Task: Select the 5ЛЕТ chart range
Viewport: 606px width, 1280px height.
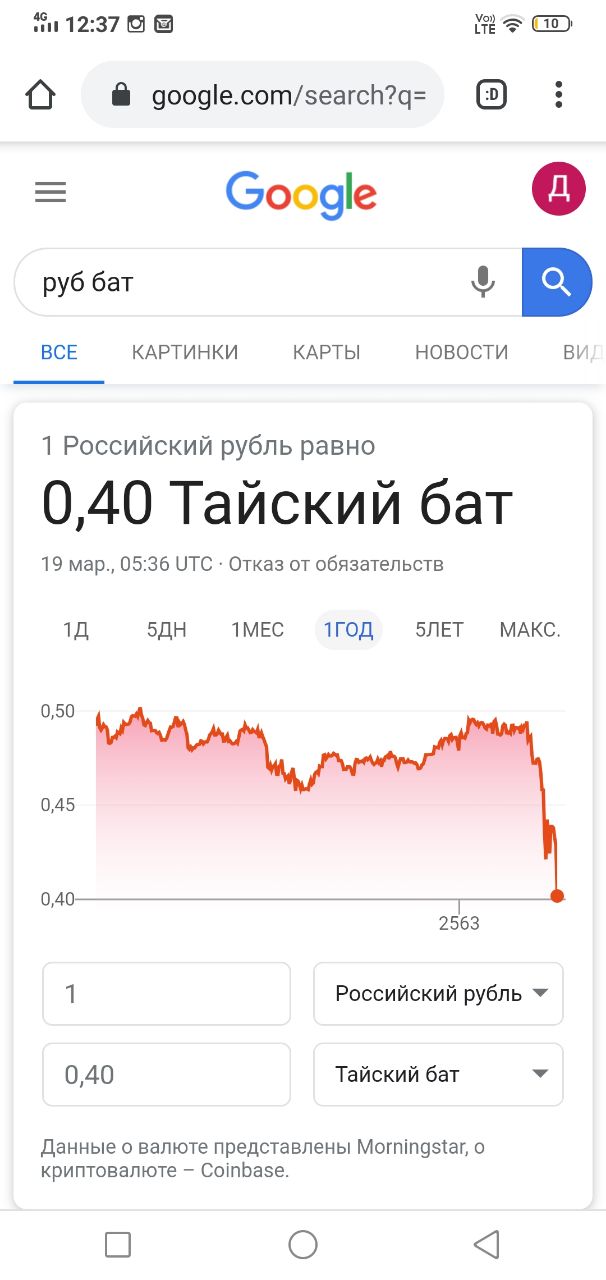Action: [439, 630]
